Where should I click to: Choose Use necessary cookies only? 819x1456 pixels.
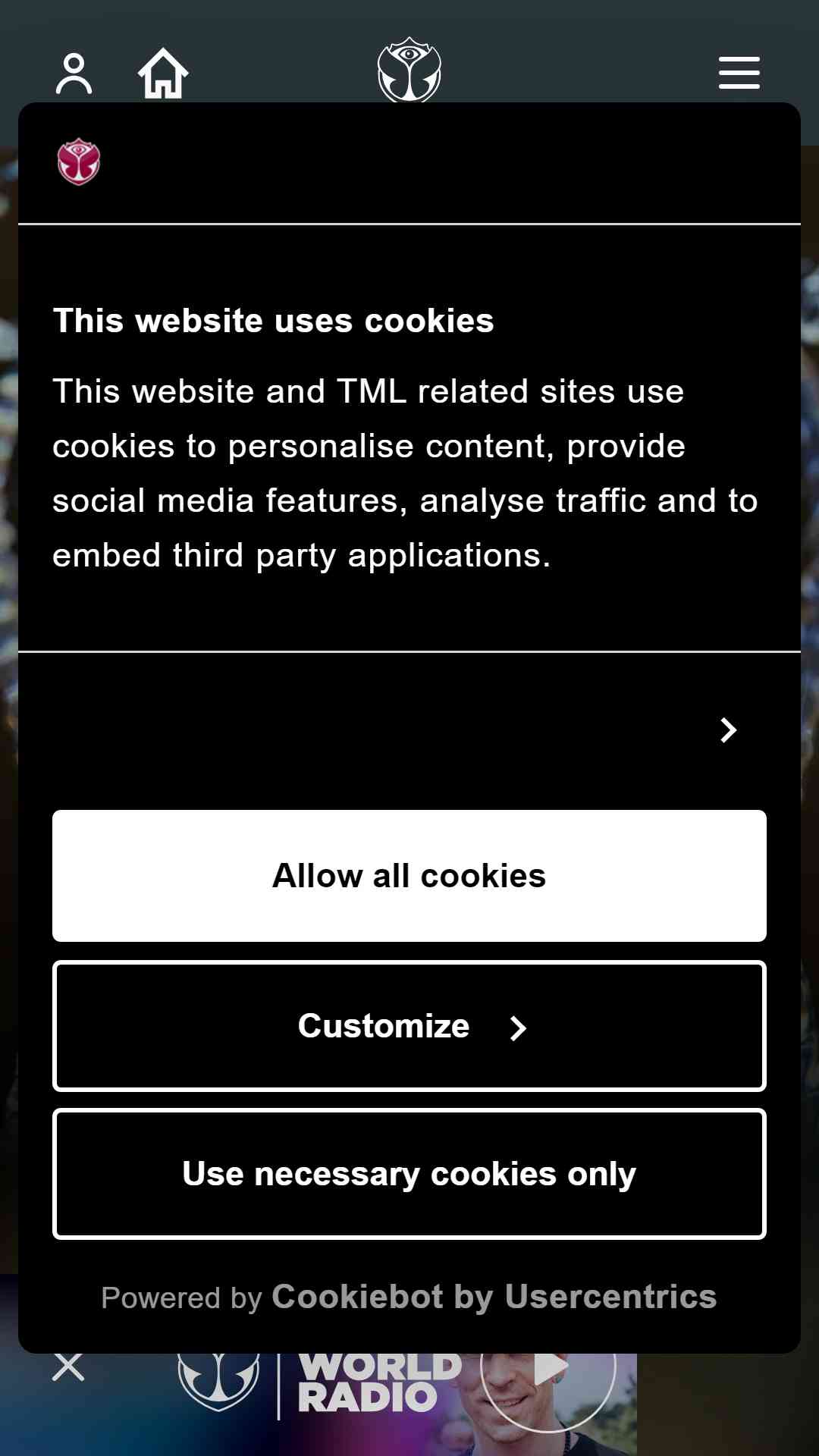[x=409, y=1174]
